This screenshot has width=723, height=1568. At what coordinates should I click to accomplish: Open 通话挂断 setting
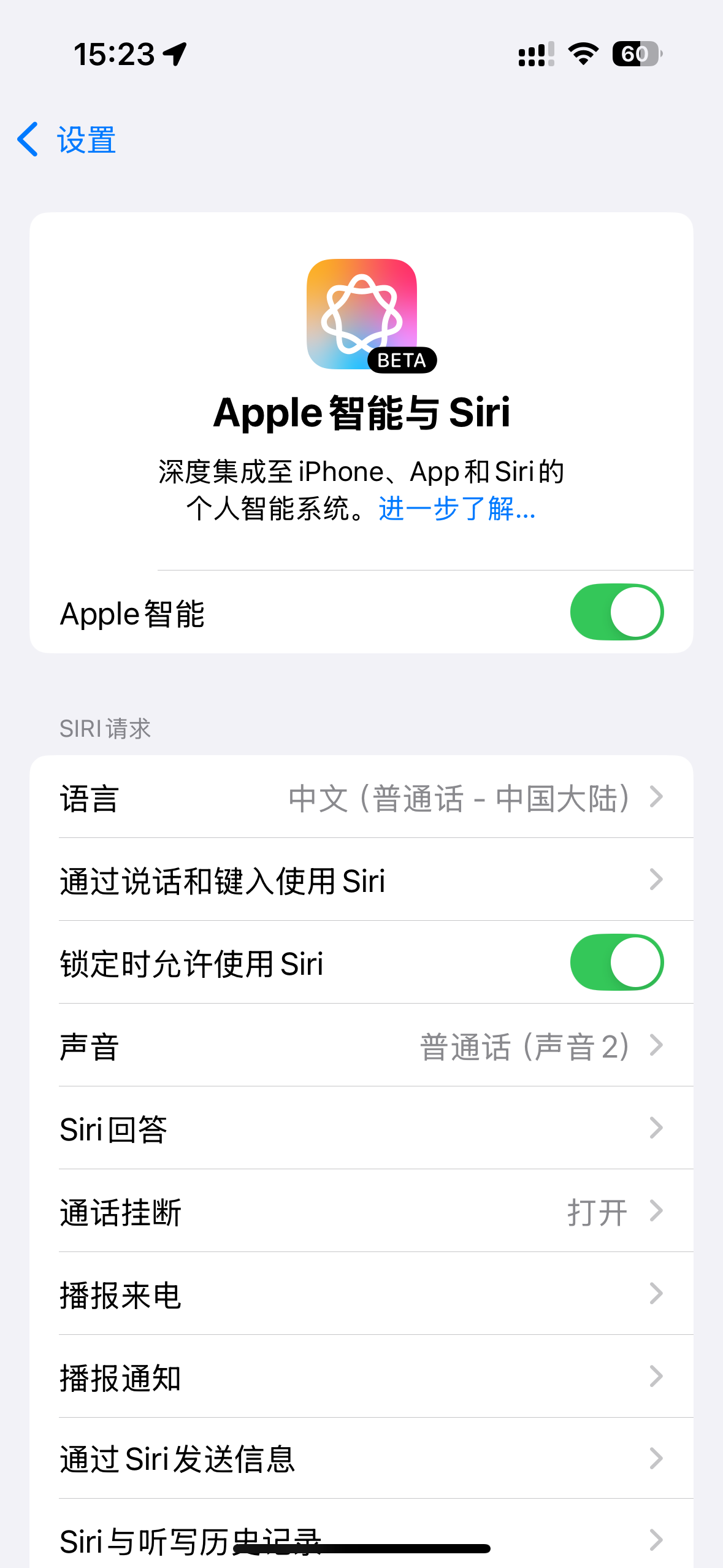[x=362, y=1212]
